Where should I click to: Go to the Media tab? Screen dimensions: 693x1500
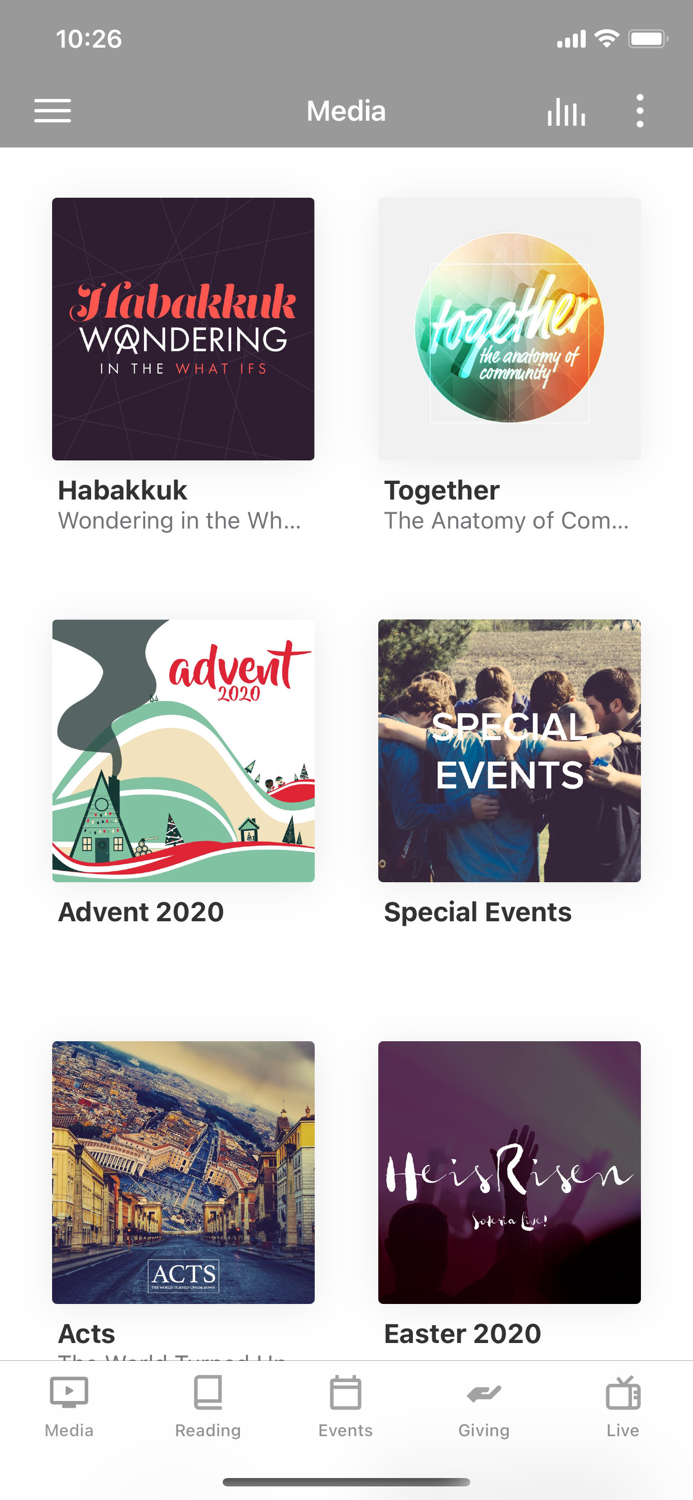[x=69, y=1407]
